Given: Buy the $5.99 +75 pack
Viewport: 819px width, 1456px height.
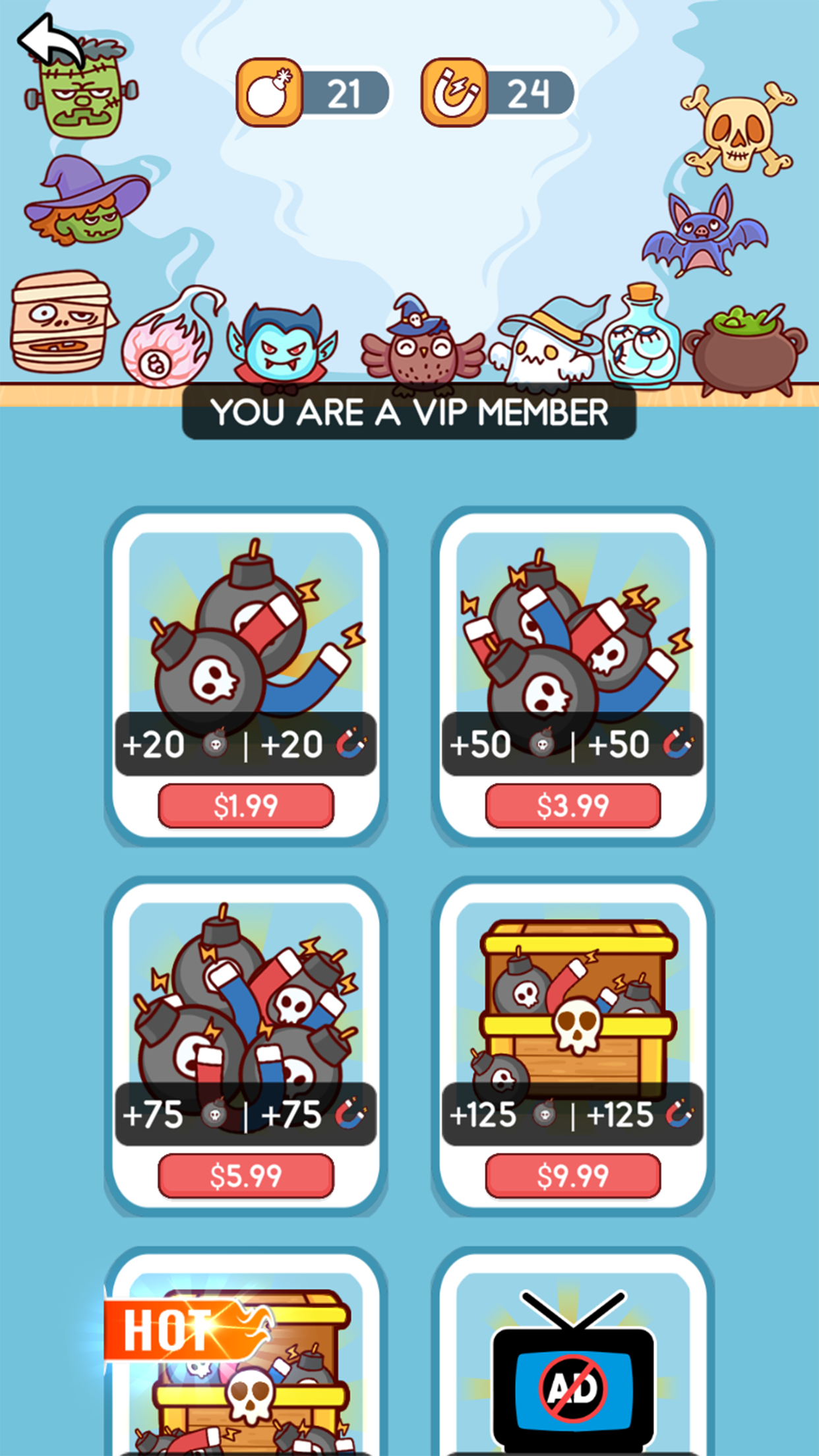Looking at the screenshot, I should (x=245, y=1175).
